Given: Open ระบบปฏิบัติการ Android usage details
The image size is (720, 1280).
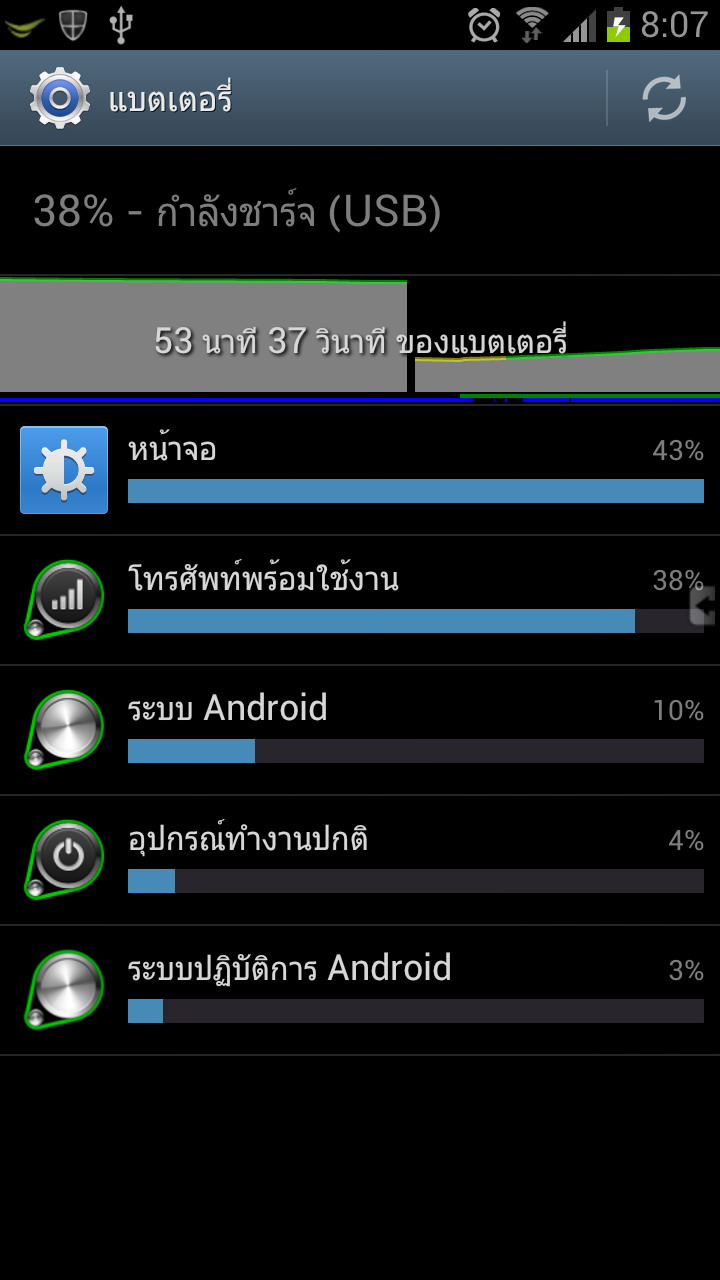Looking at the screenshot, I should 360,990.
